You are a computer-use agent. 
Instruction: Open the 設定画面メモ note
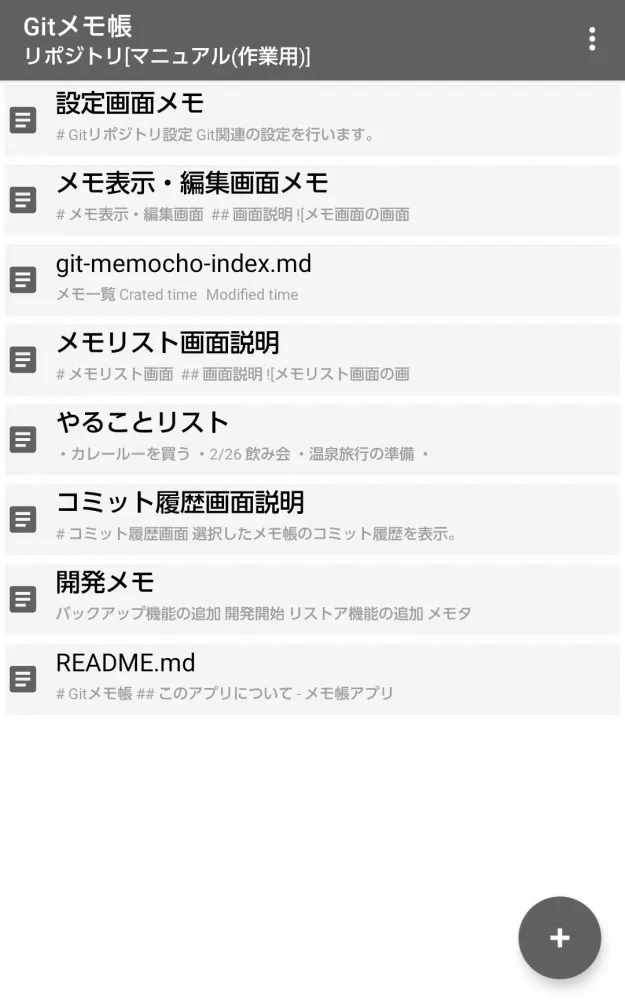[312, 119]
